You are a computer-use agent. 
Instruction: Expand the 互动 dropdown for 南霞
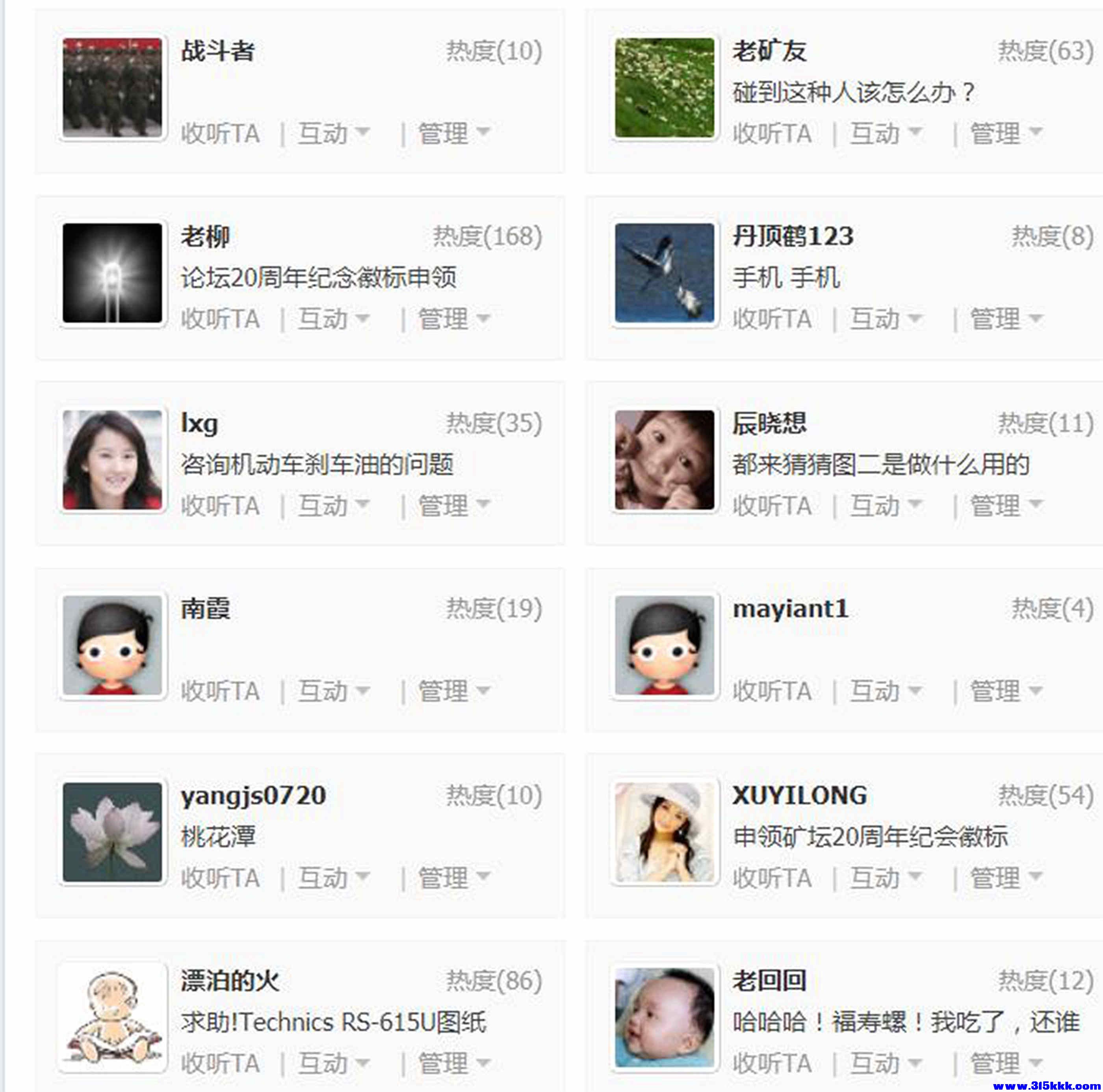click(x=333, y=692)
